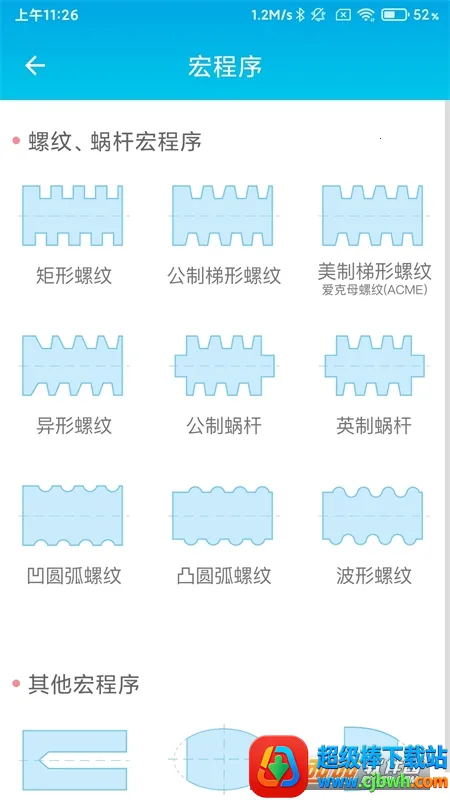
Task: Select the 英制蜗杆 item
Action: point(374,384)
